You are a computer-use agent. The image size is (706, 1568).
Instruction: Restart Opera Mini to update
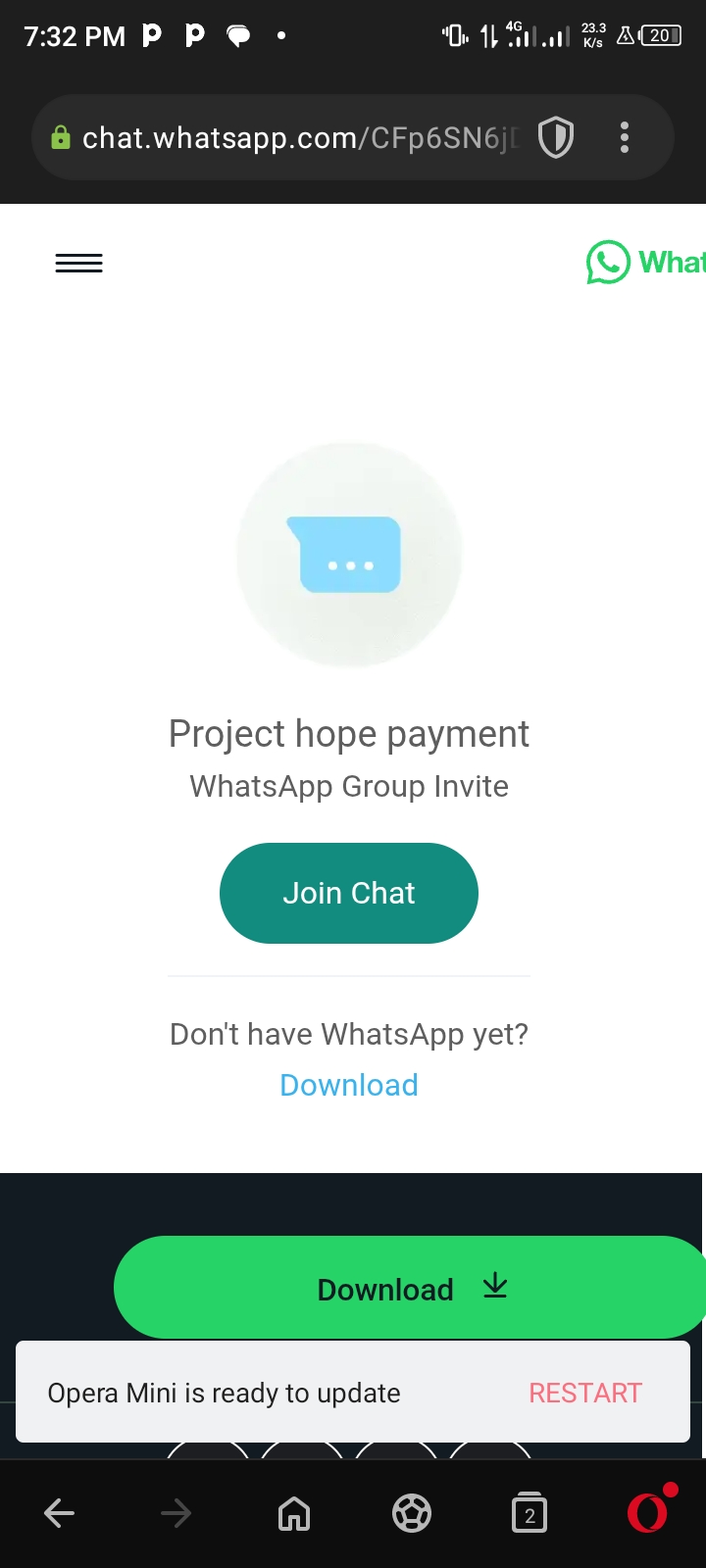585,1393
